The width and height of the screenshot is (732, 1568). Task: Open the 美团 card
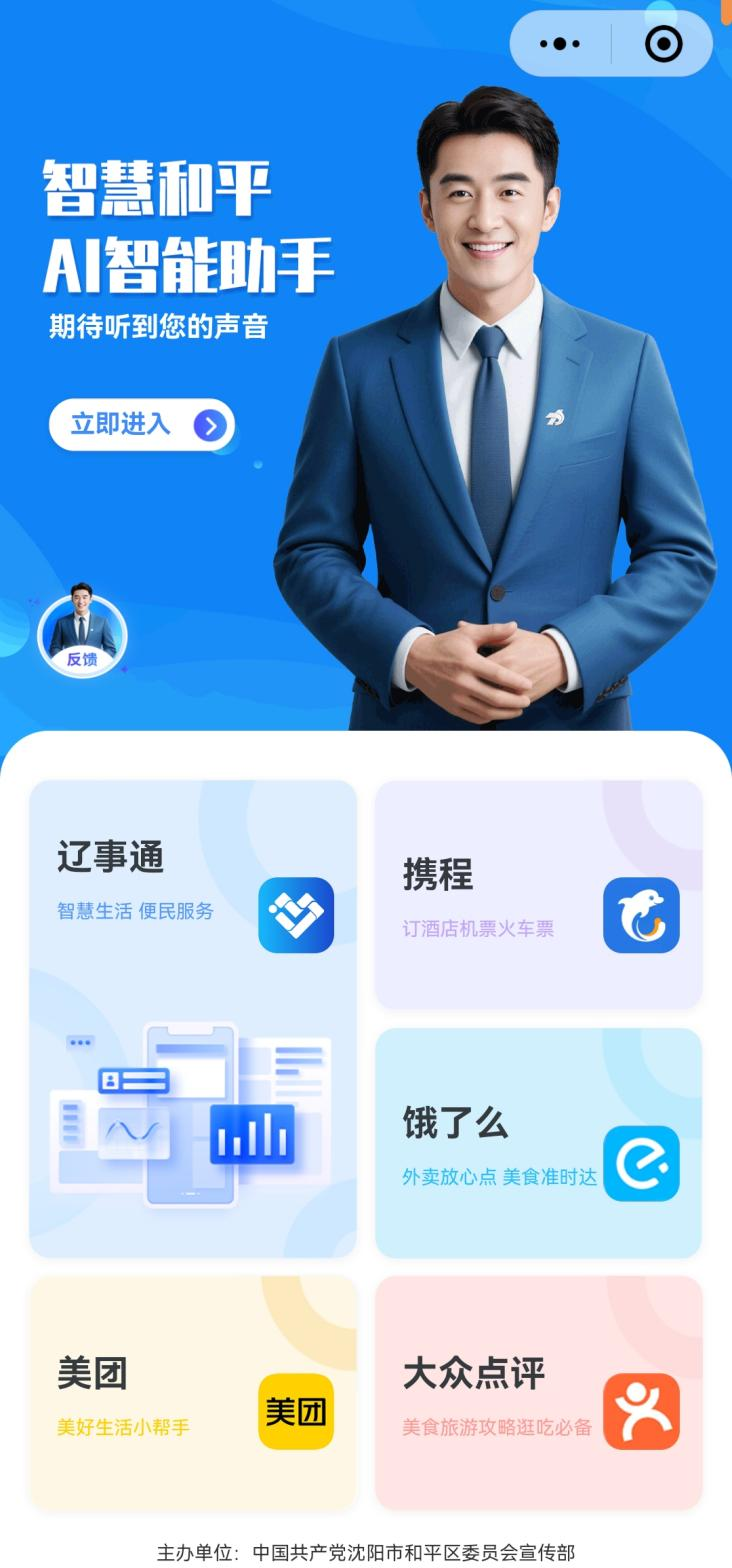(x=193, y=1392)
